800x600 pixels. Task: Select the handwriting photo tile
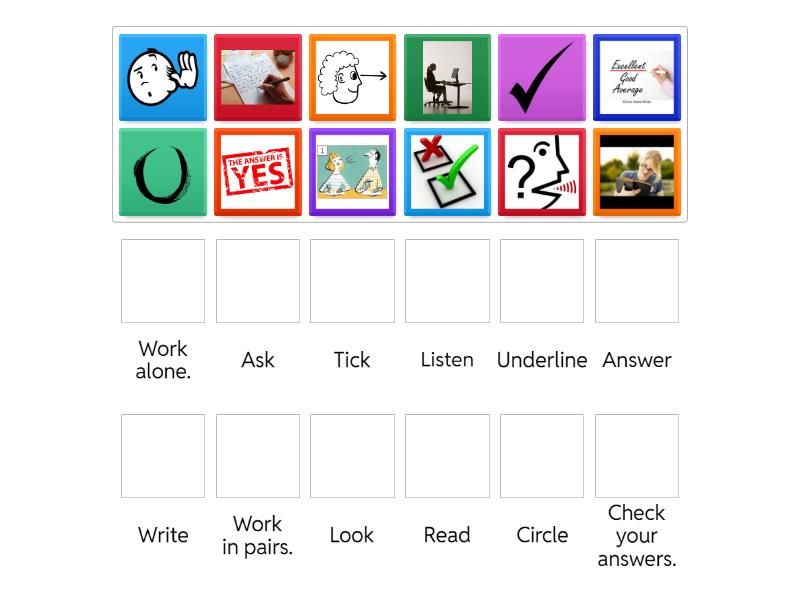coord(258,78)
